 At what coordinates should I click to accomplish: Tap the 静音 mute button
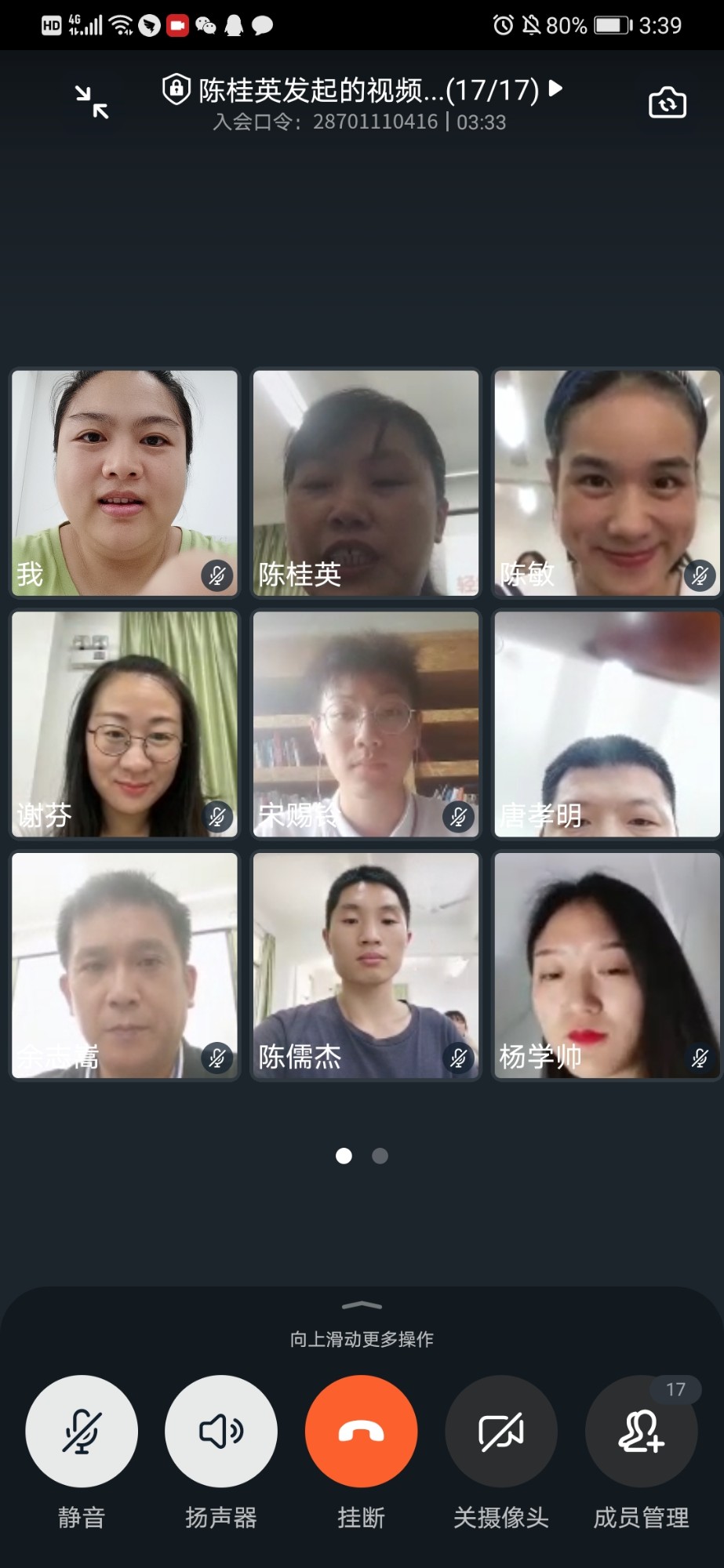(x=82, y=1432)
